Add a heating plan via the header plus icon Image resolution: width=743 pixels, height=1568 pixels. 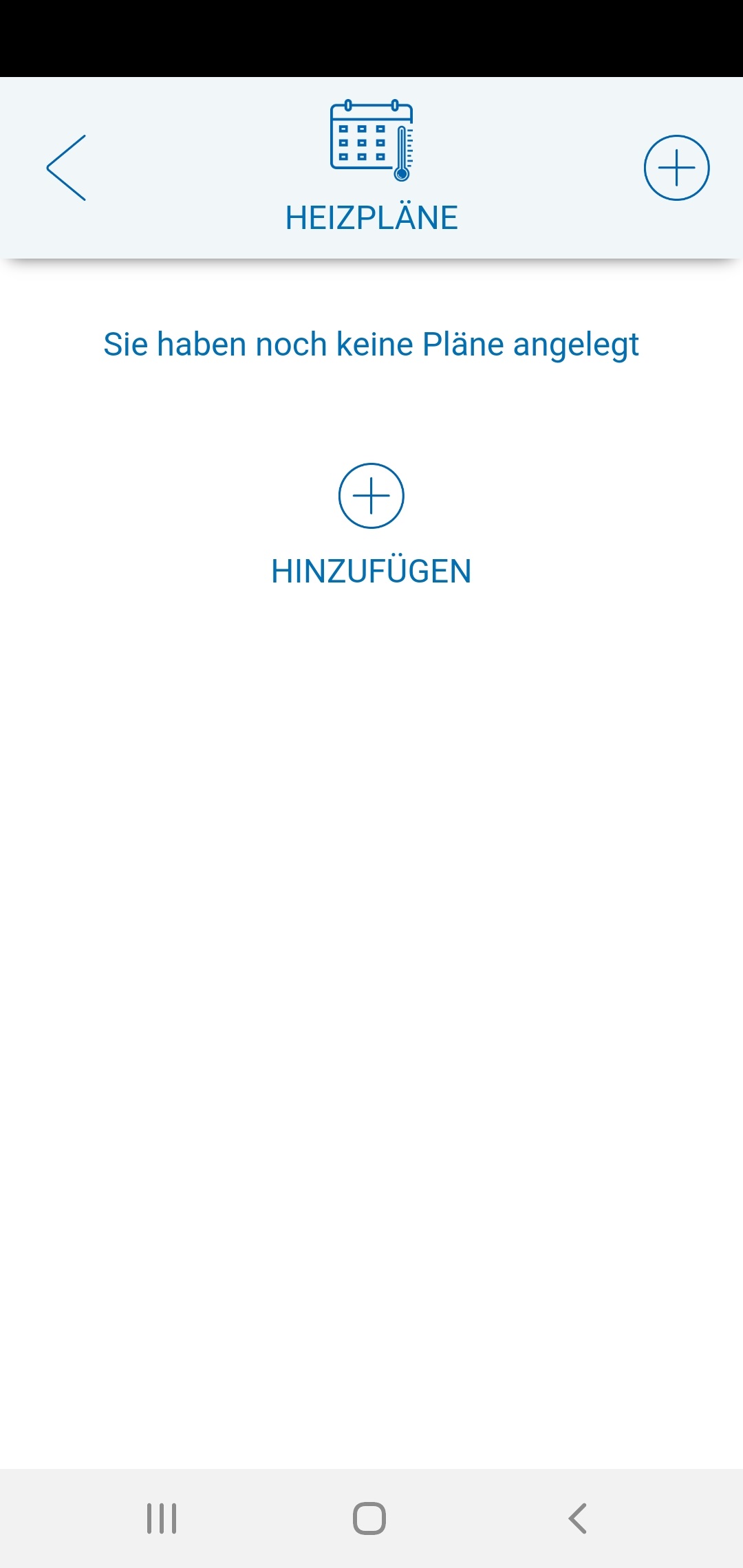[x=676, y=168]
